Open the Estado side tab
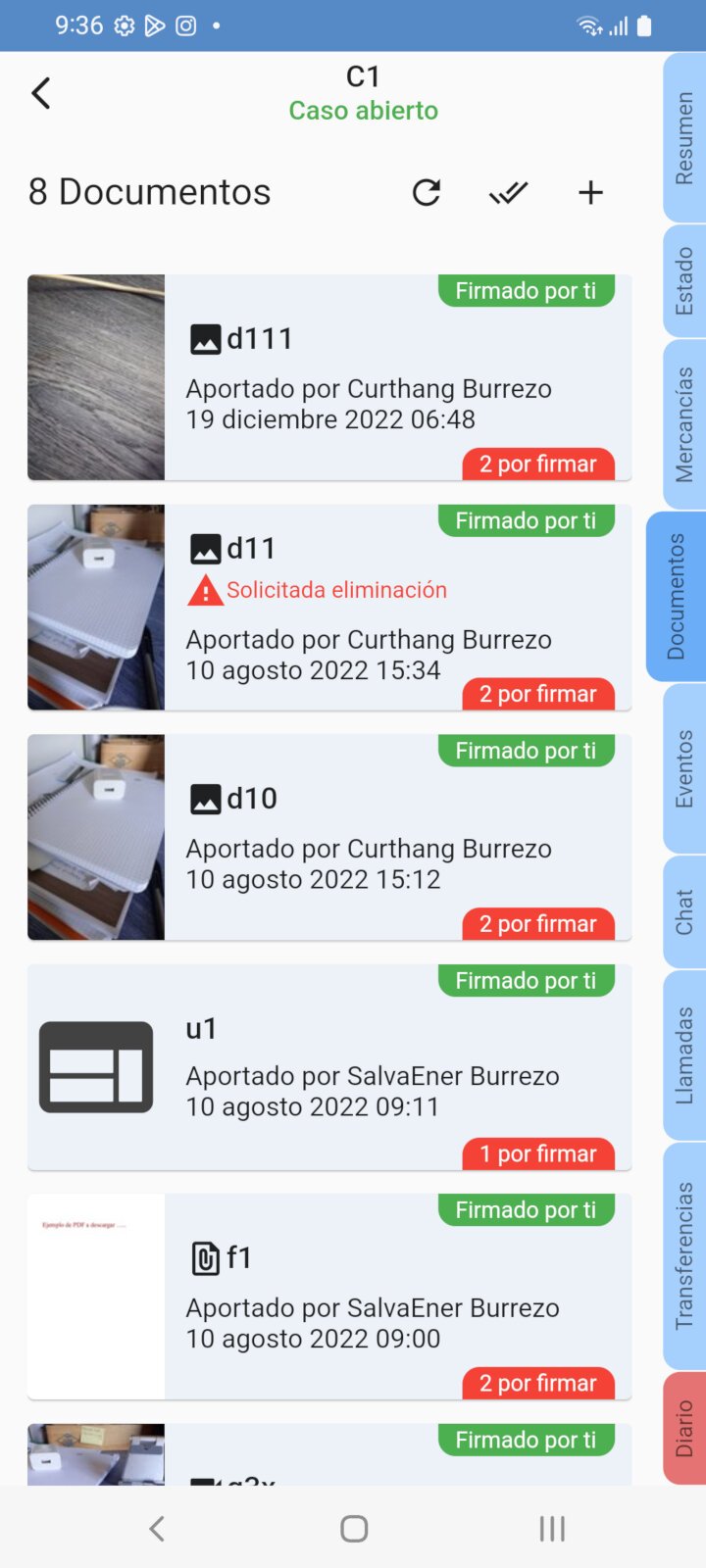Screen dimensions: 706x1568 point(683,281)
